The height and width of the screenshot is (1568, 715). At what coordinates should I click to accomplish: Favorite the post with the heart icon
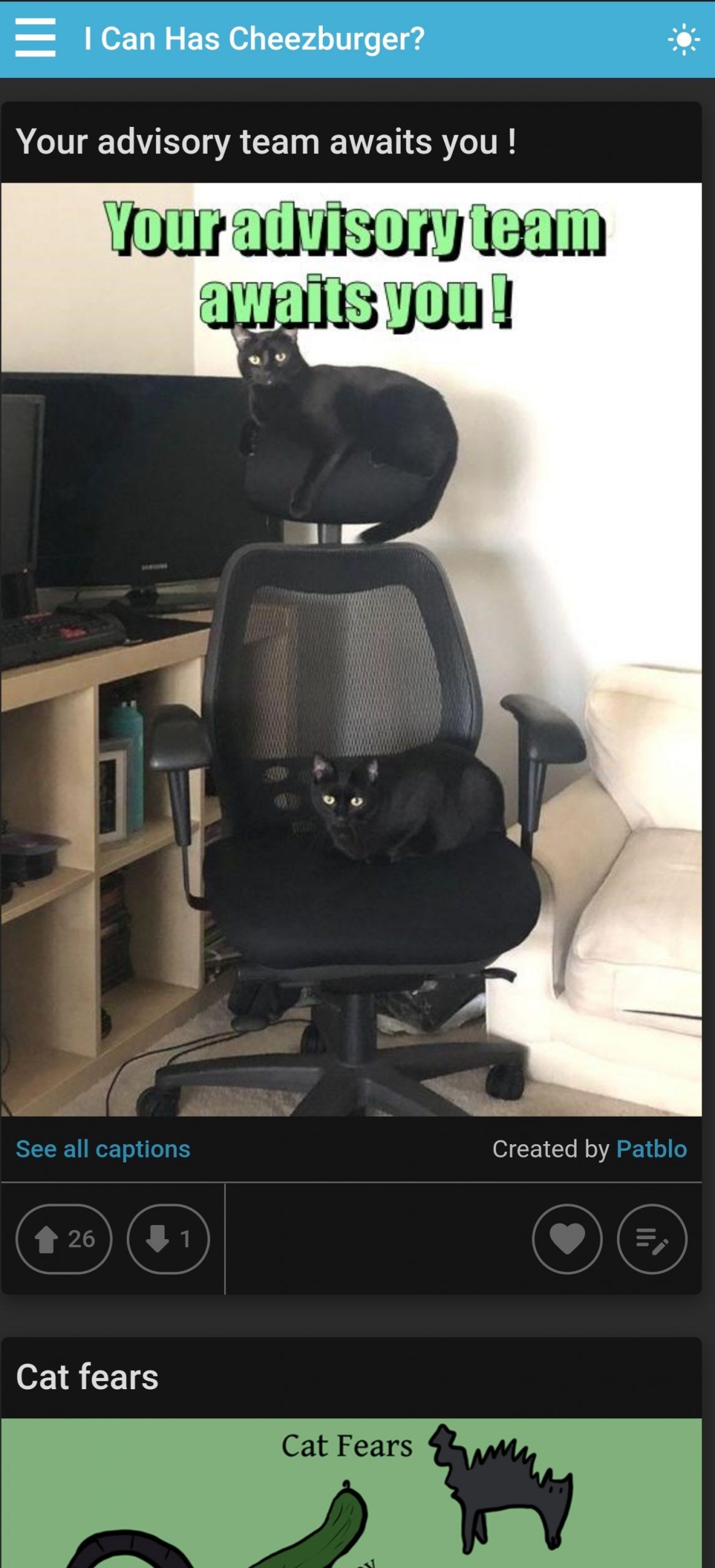pos(567,1240)
